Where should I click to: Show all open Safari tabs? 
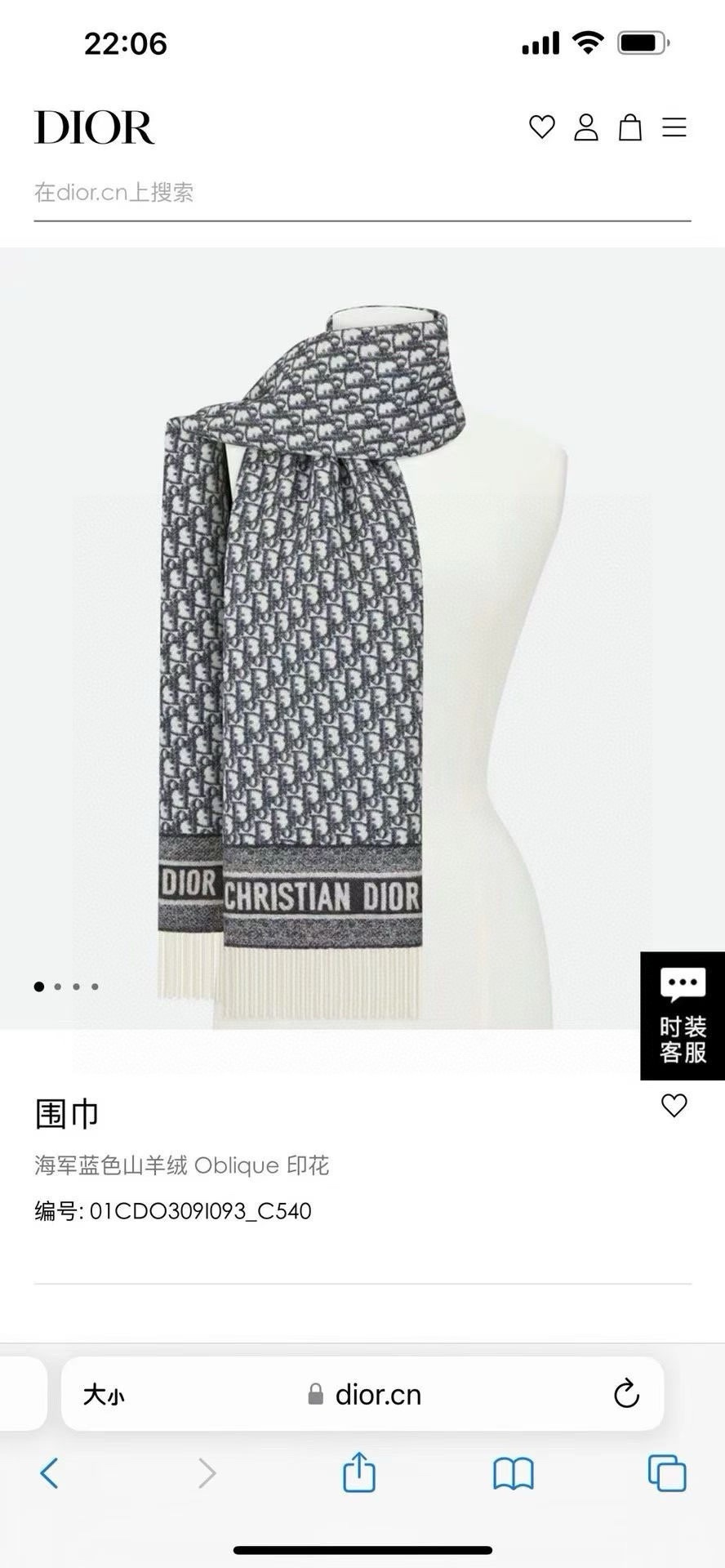click(x=667, y=1473)
